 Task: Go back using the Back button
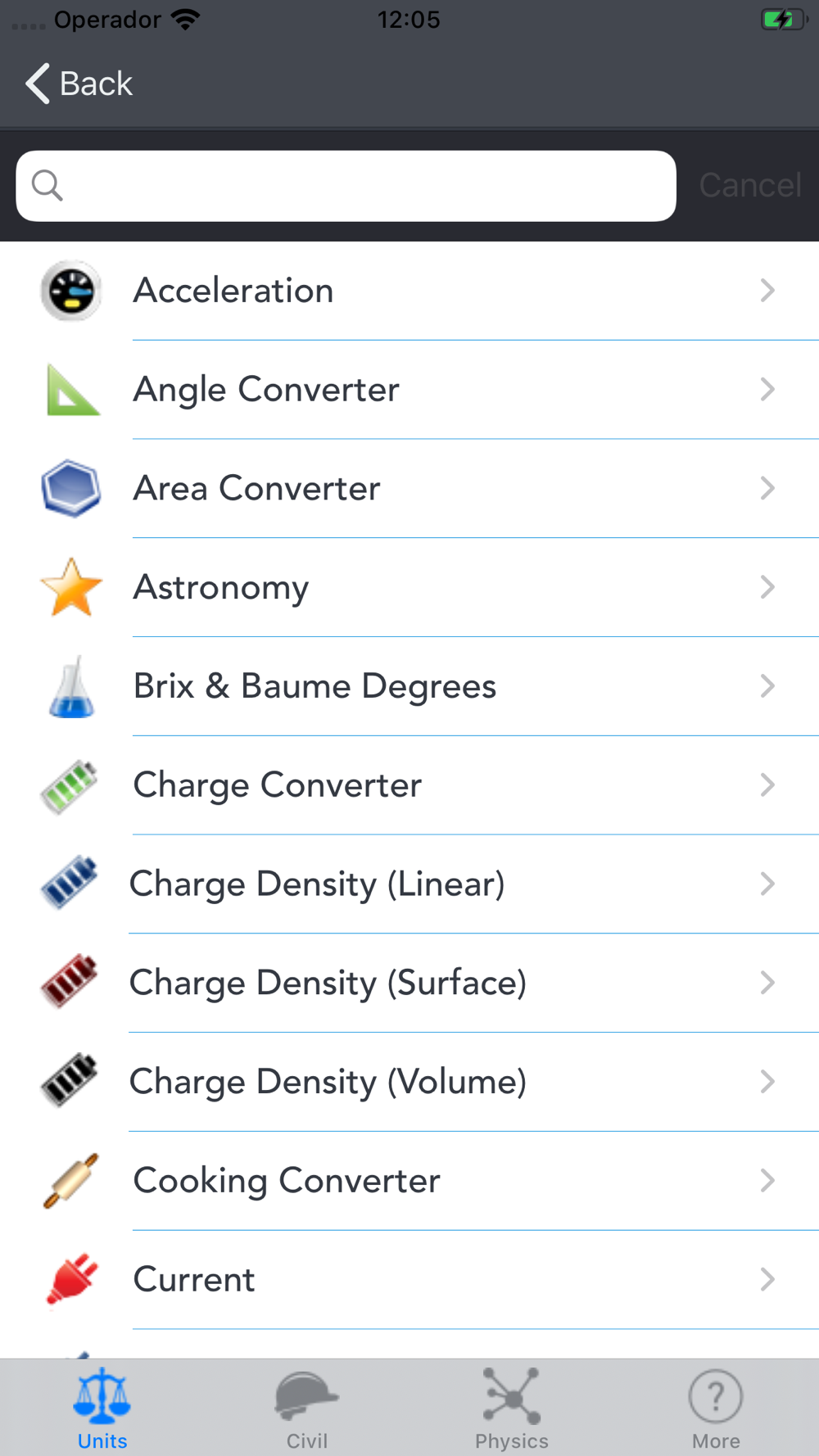pos(79,84)
